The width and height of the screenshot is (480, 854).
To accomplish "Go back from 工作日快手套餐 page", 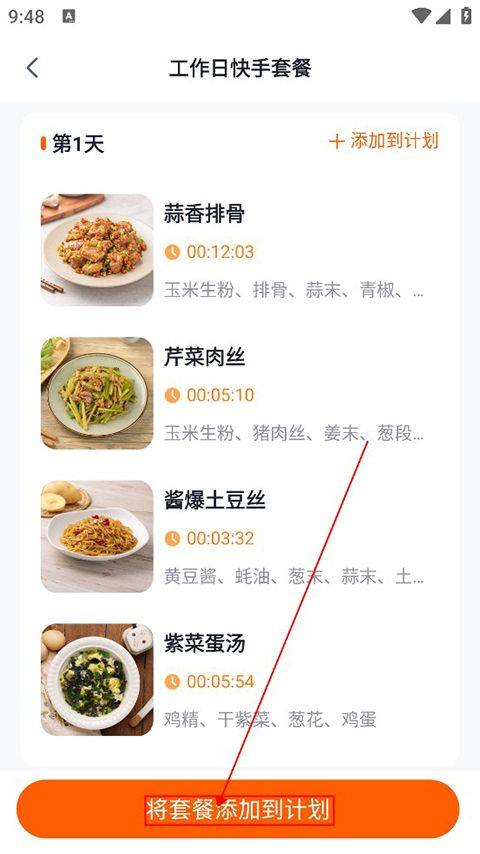I will tap(33, 68).
